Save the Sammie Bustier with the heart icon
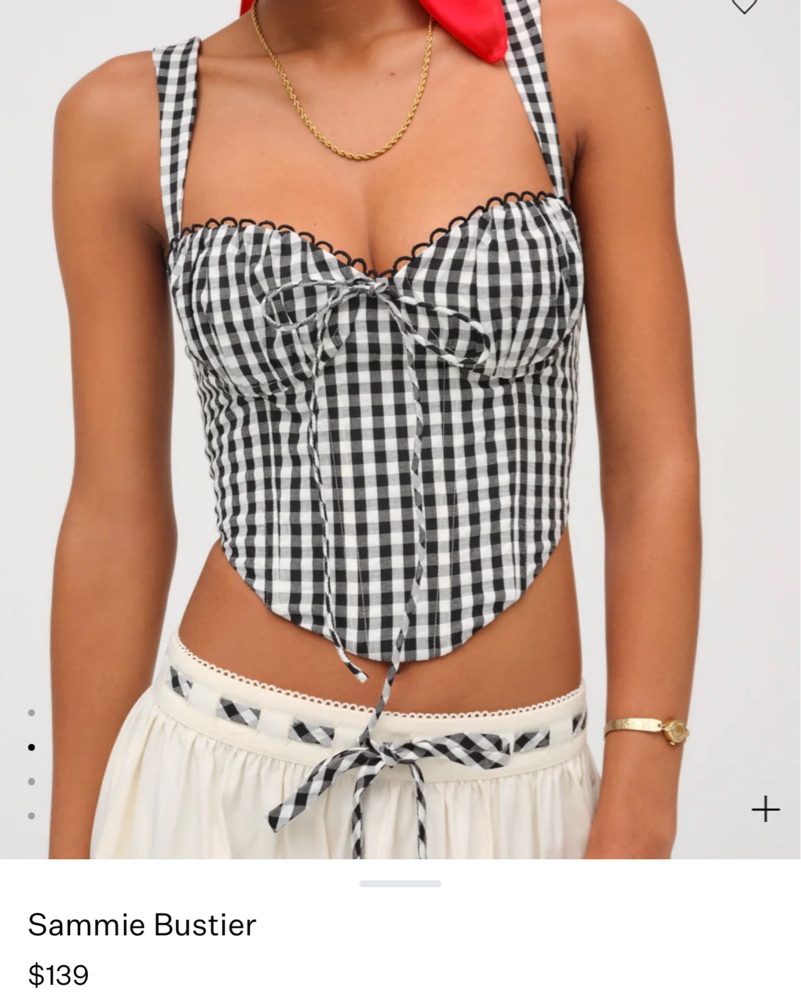The width and height of the screenshot is (801, 1000). [x=744, y=6]
